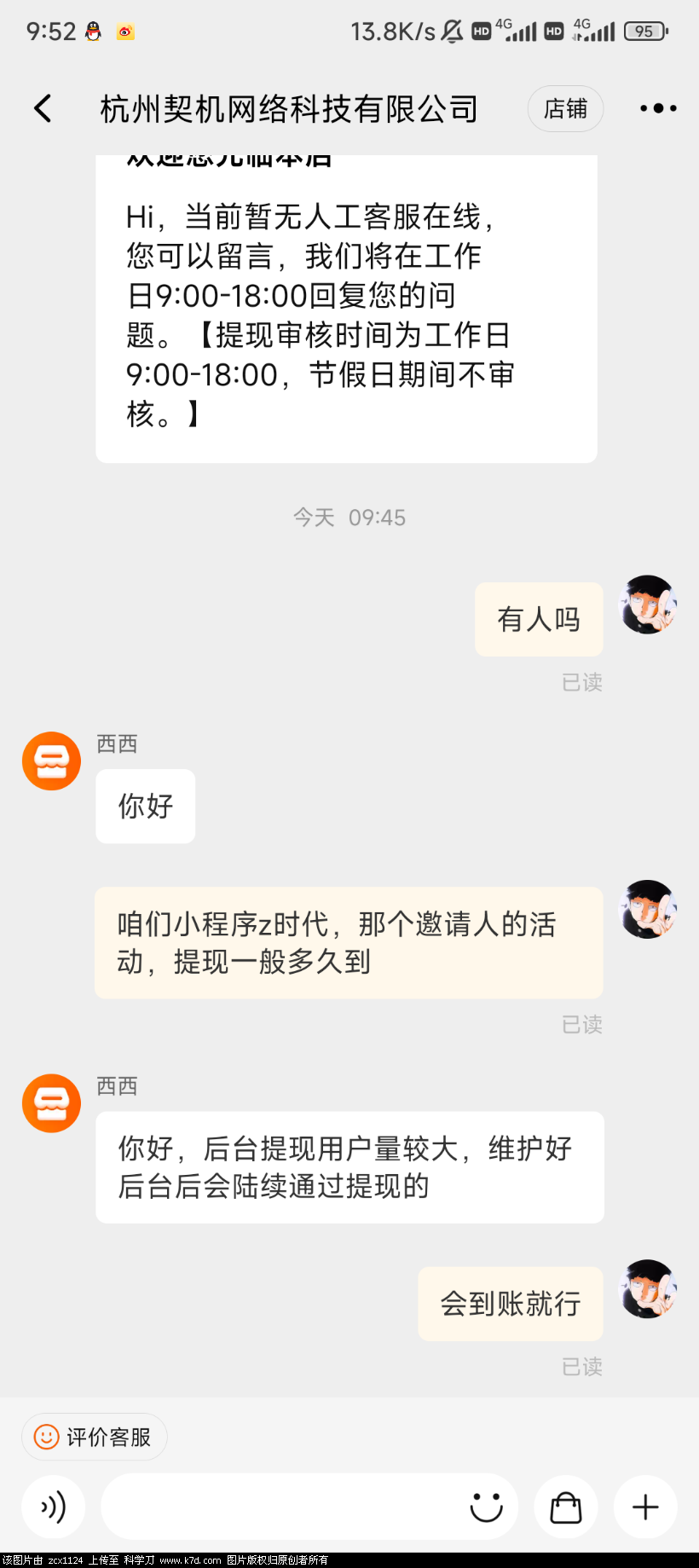The image size is (699, 1568).
Task: Open the emoji picker
Action: pyautogui.click(x=487, y=1507)
